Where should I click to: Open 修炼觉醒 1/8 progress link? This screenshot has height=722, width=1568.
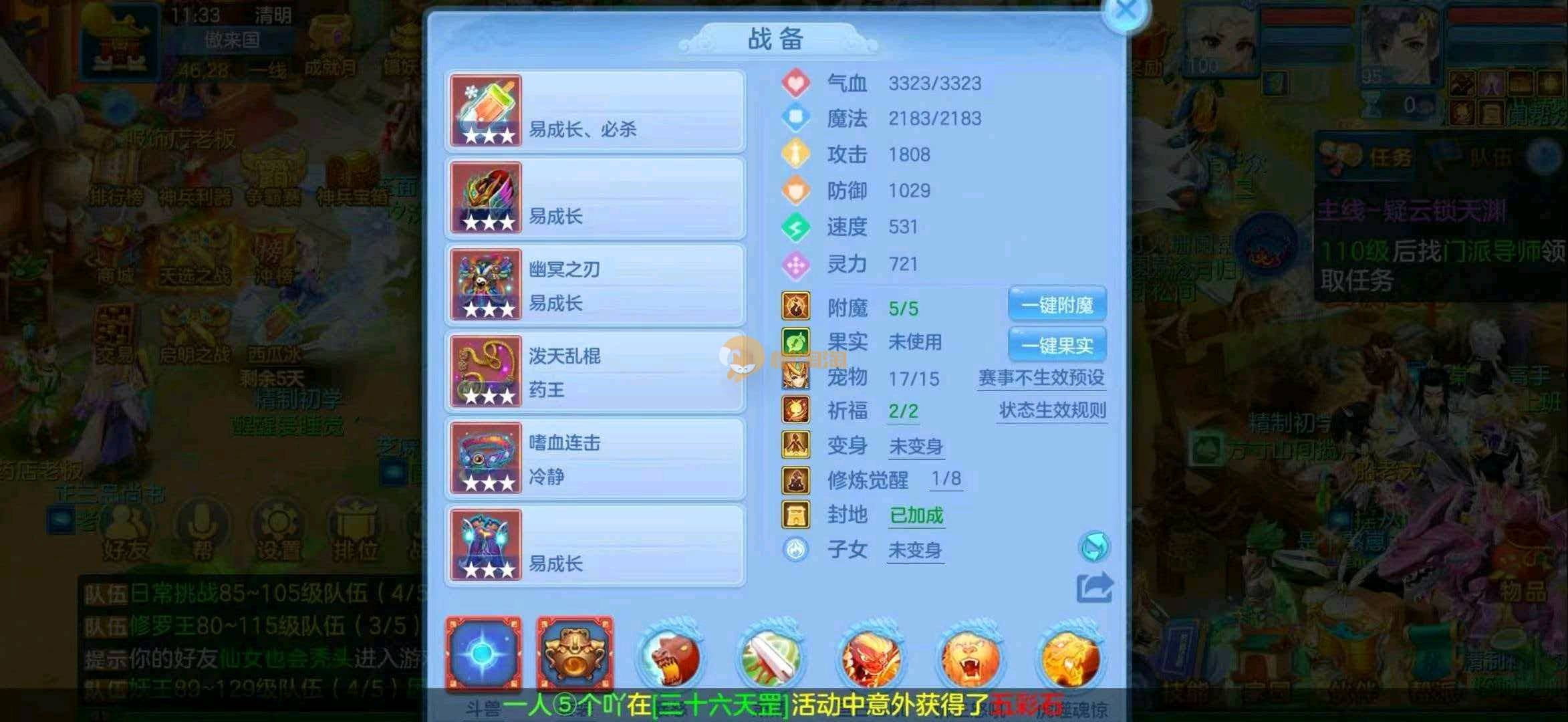tap(946, 479)
